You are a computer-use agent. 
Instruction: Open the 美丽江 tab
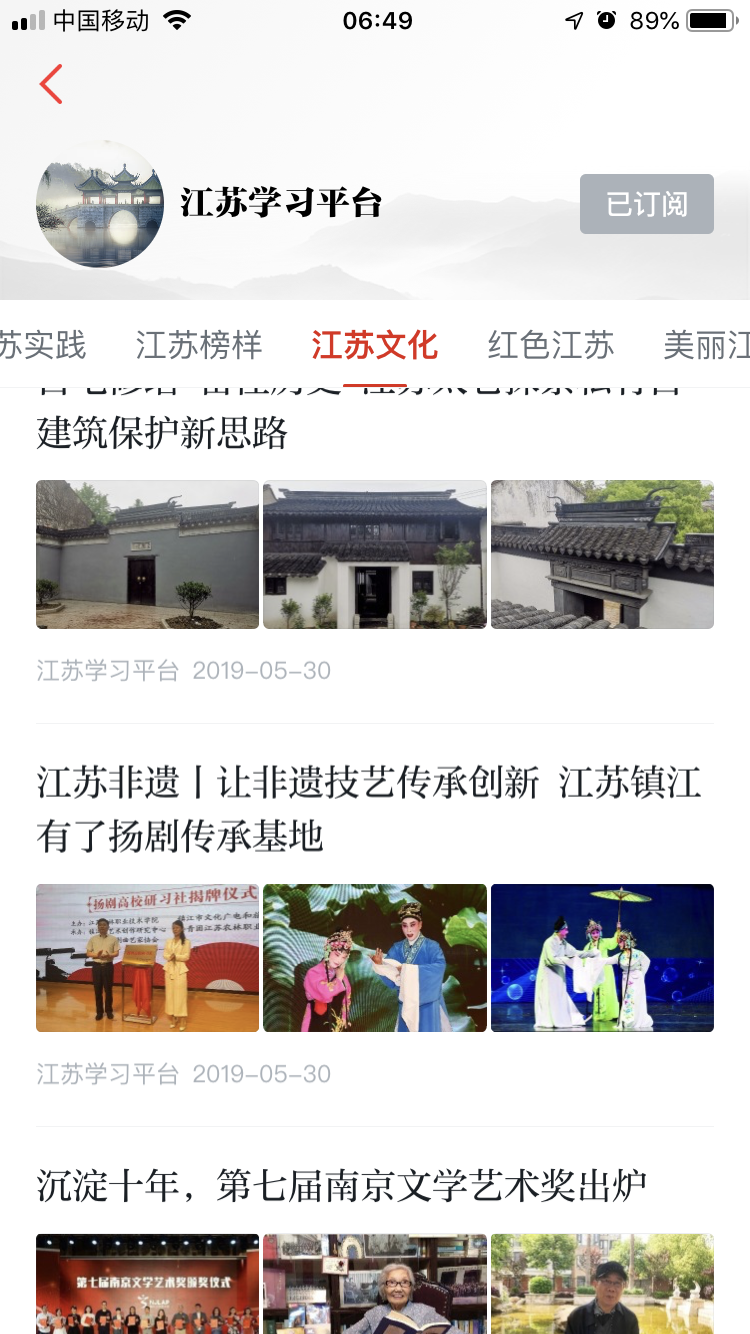point(706,346)
